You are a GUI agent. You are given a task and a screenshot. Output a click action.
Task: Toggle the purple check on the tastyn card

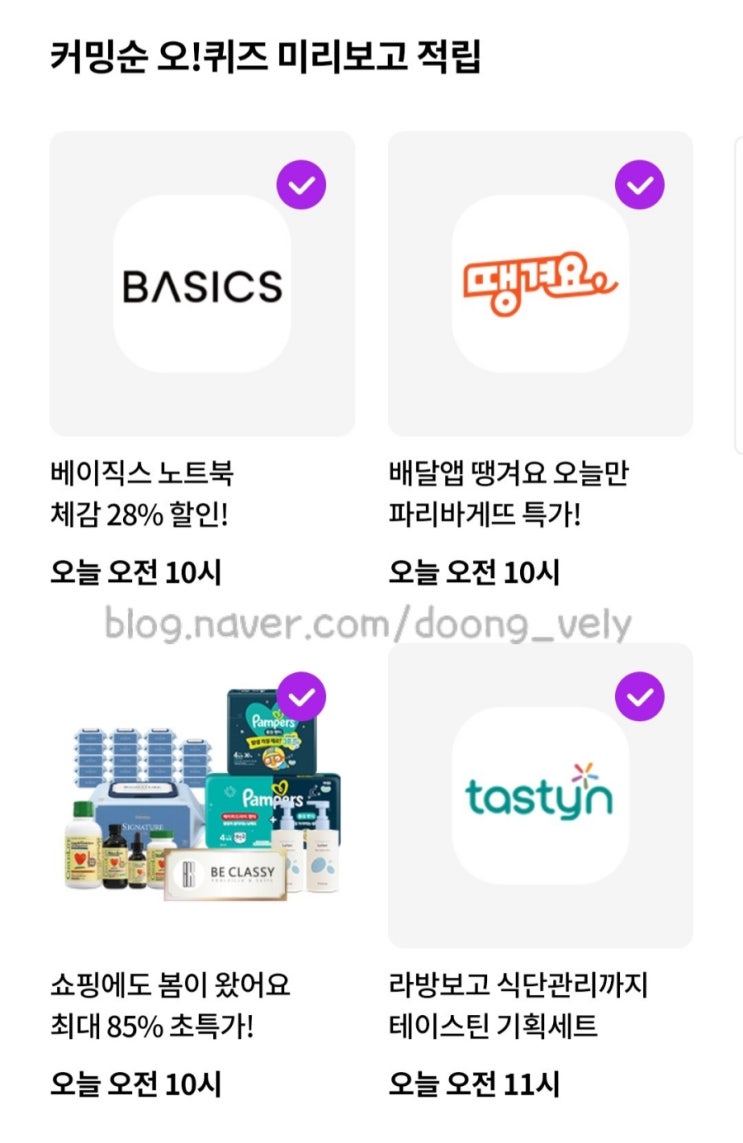click(x=639, y=697)
